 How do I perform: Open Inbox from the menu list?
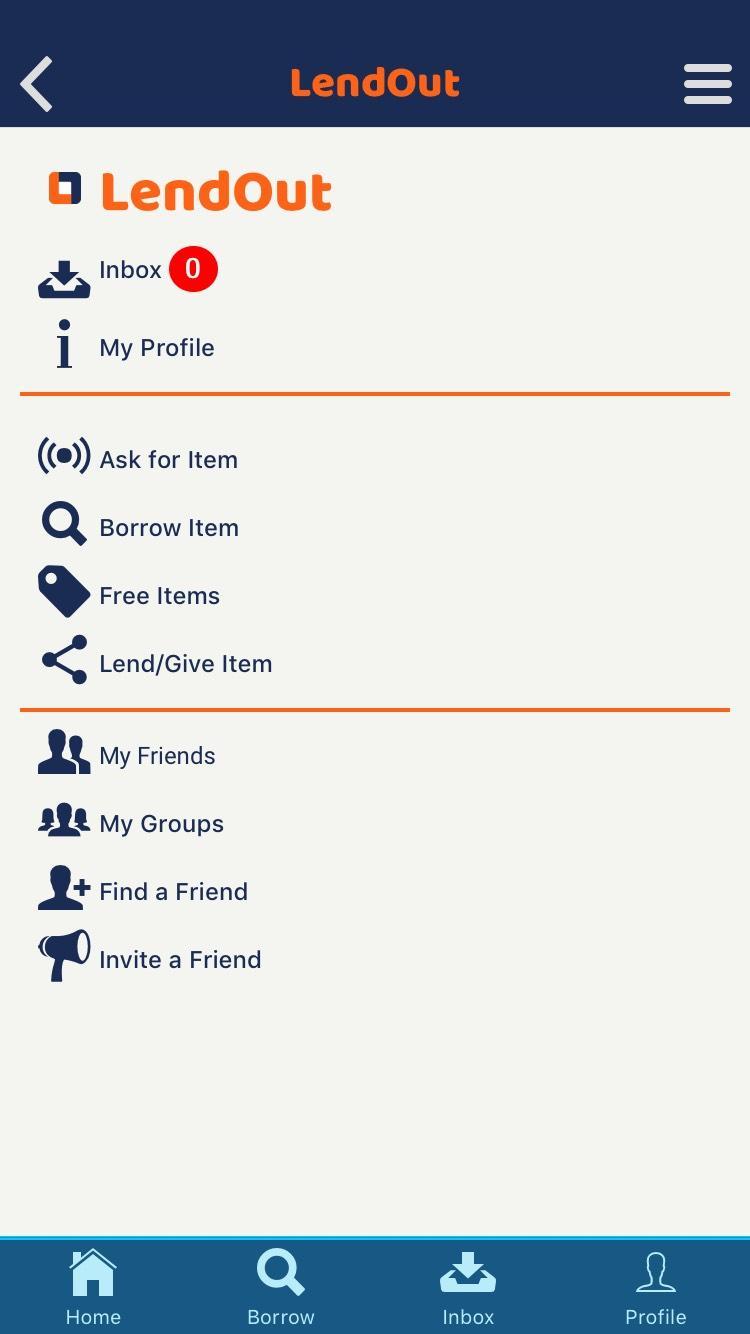click(x=129, y=271)
